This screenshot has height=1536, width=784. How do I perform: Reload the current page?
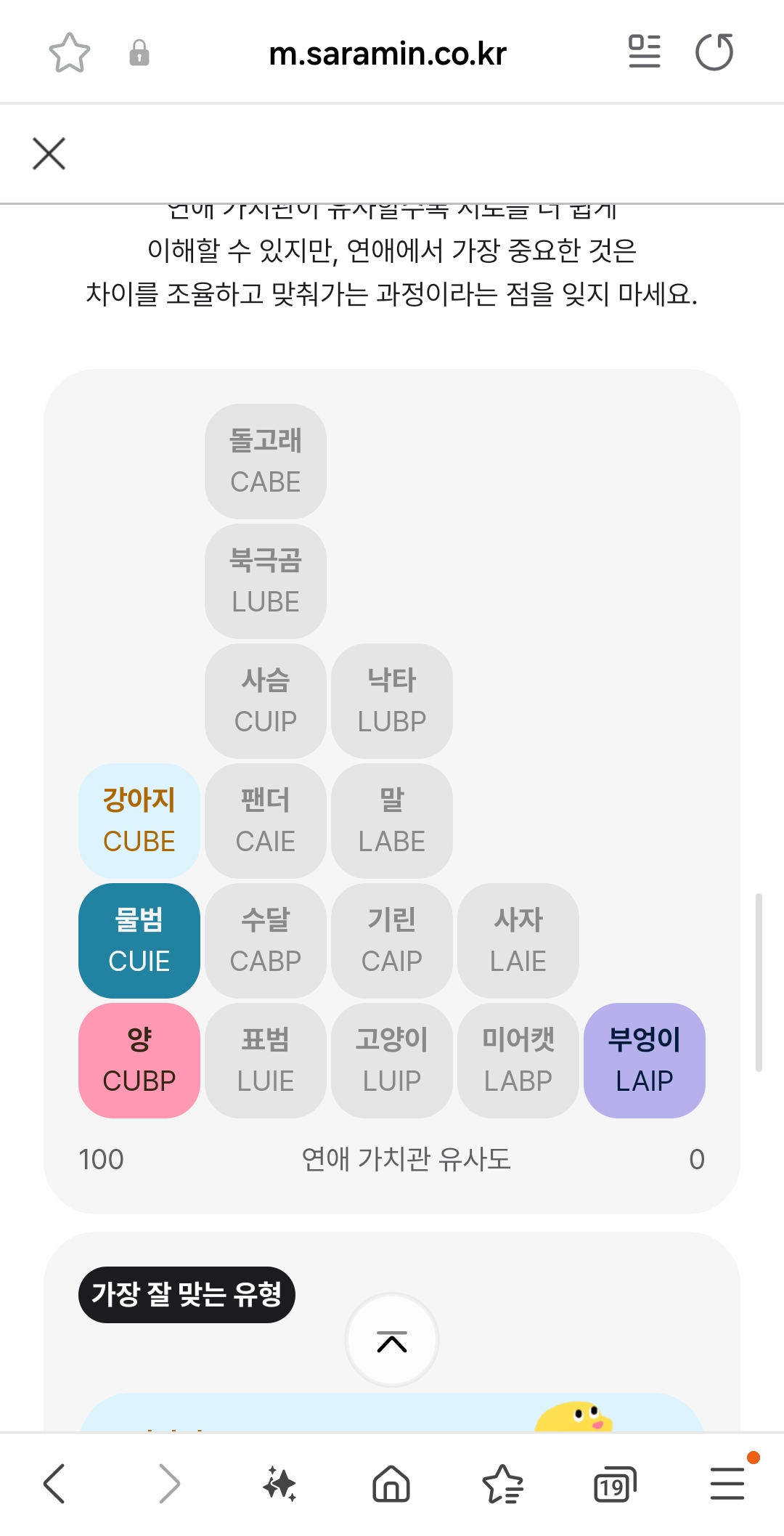point(714,52)
